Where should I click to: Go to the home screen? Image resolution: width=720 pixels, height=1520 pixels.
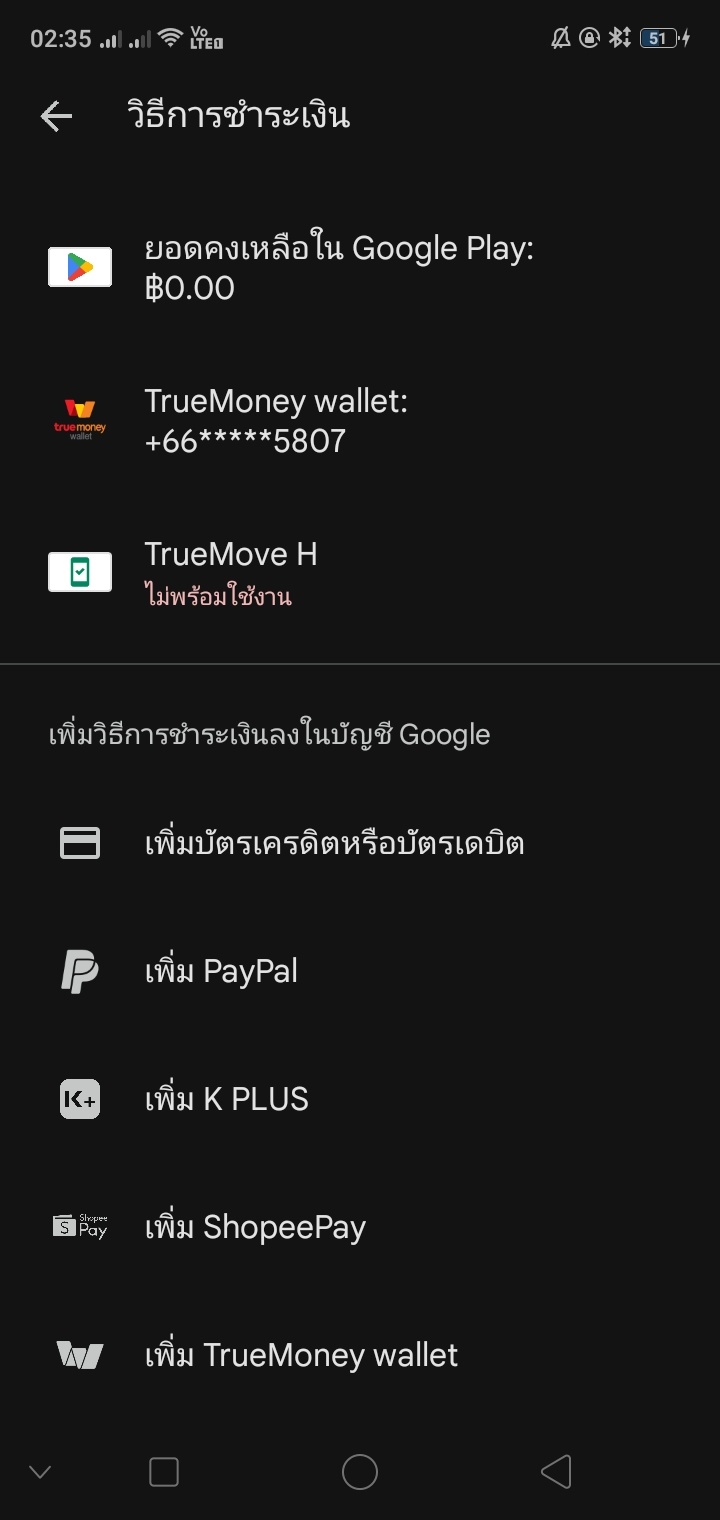click(360, 1472)
